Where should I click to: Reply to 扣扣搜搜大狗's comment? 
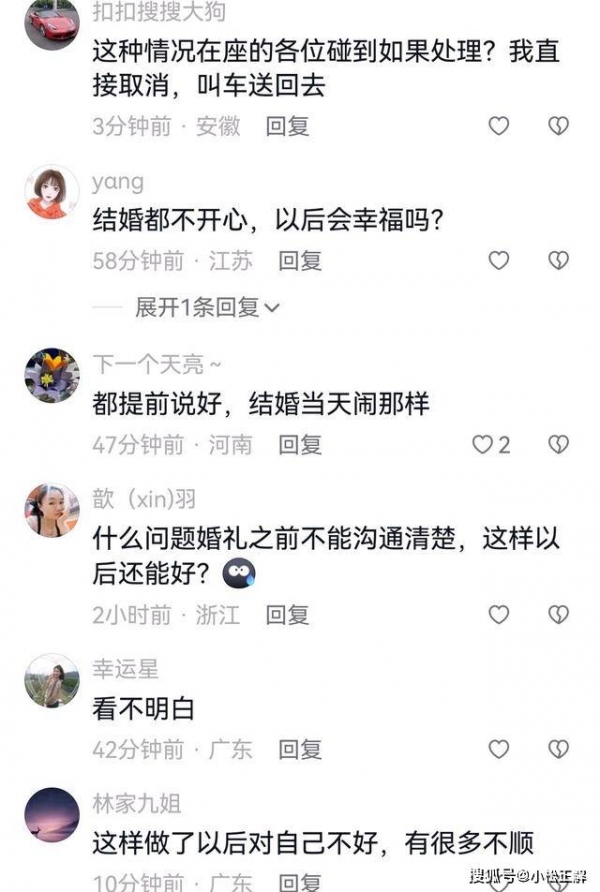[x=287, y=126]
